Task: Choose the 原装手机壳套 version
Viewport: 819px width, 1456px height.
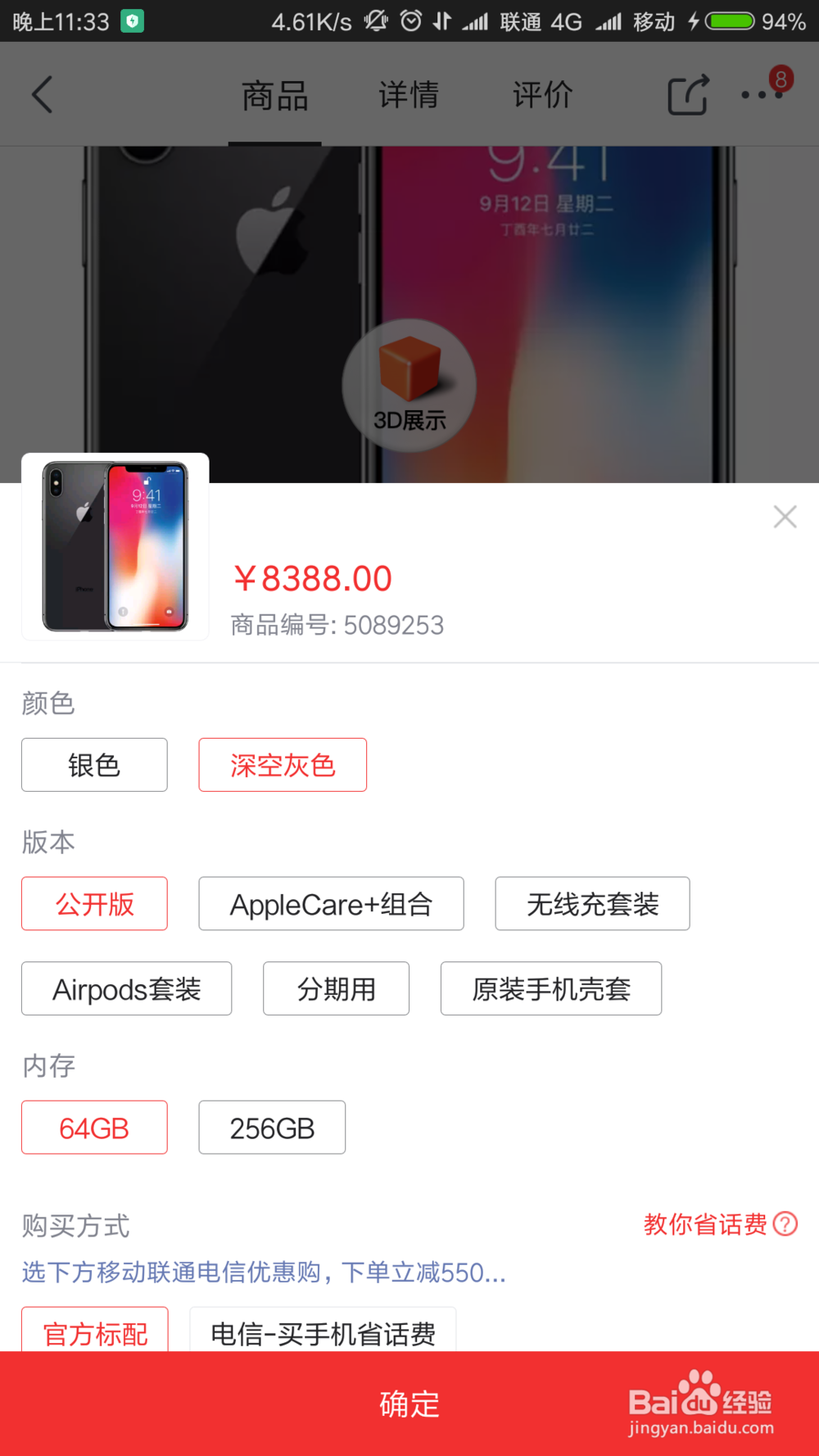Action: pyautogui.click(x=550, y=988)
